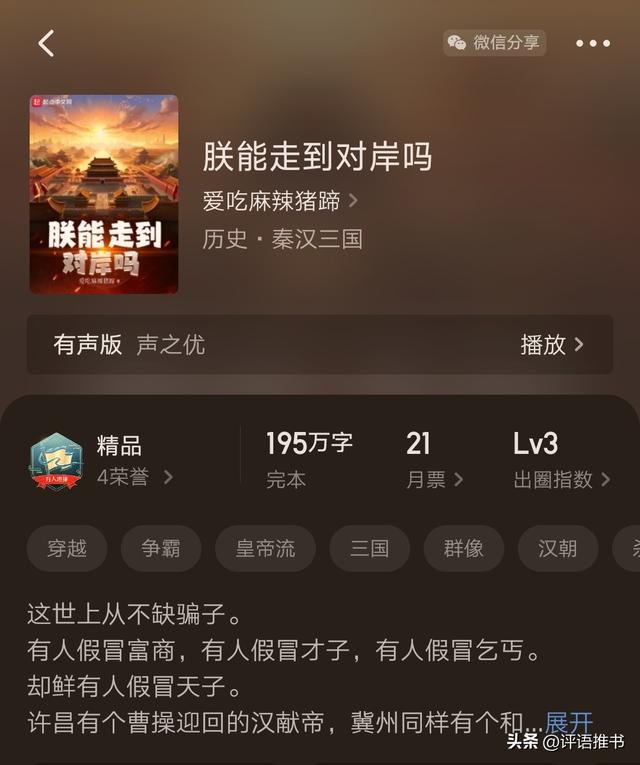The height and width of the screenshot is (765, 640).
Task: Browse books tagged 皇帝流
Action: [265, 548]
